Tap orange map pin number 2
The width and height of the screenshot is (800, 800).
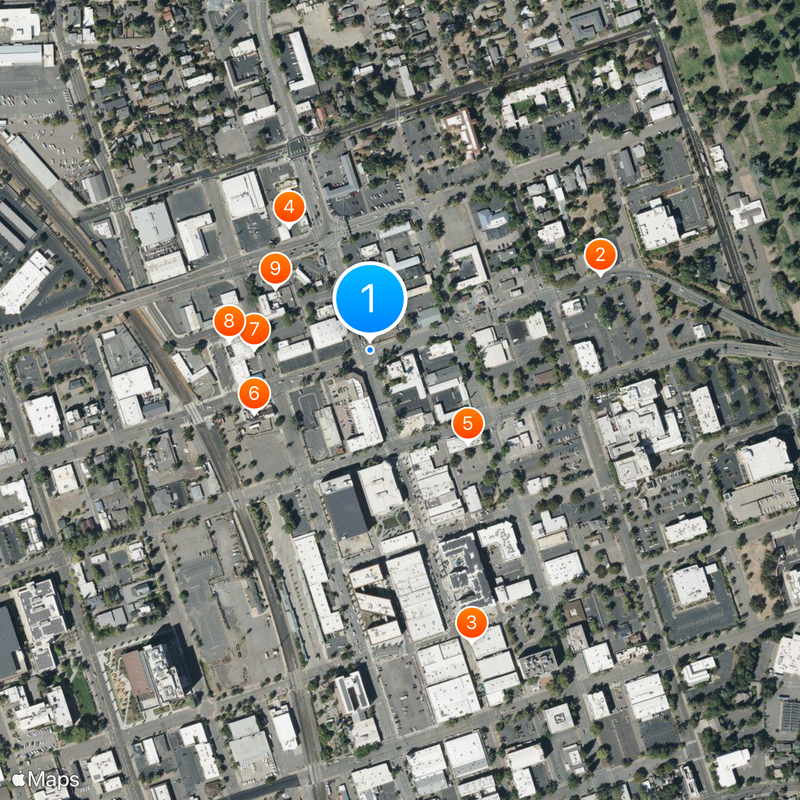[599, 255]
